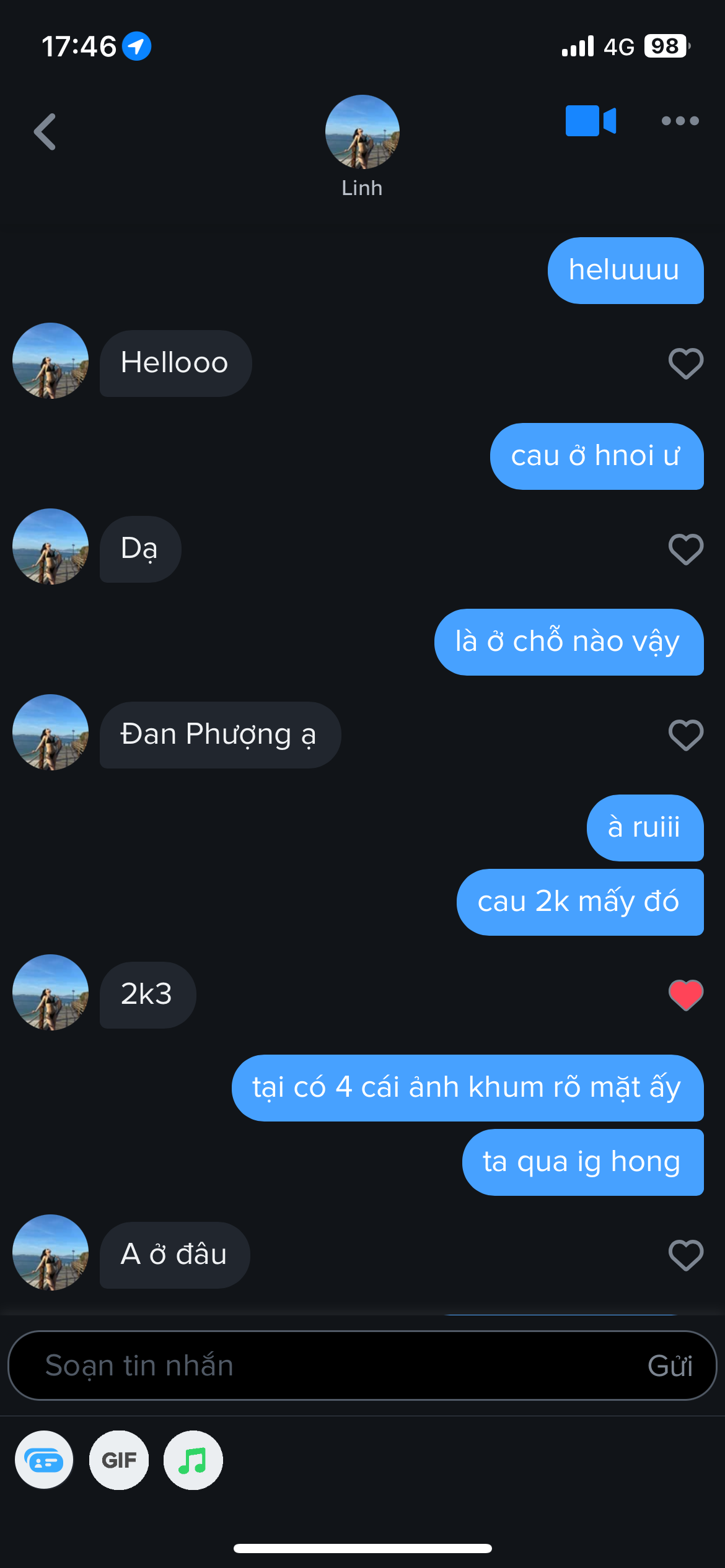
Task: Open the GIF picker
Action: click(x=119, y=1460)
